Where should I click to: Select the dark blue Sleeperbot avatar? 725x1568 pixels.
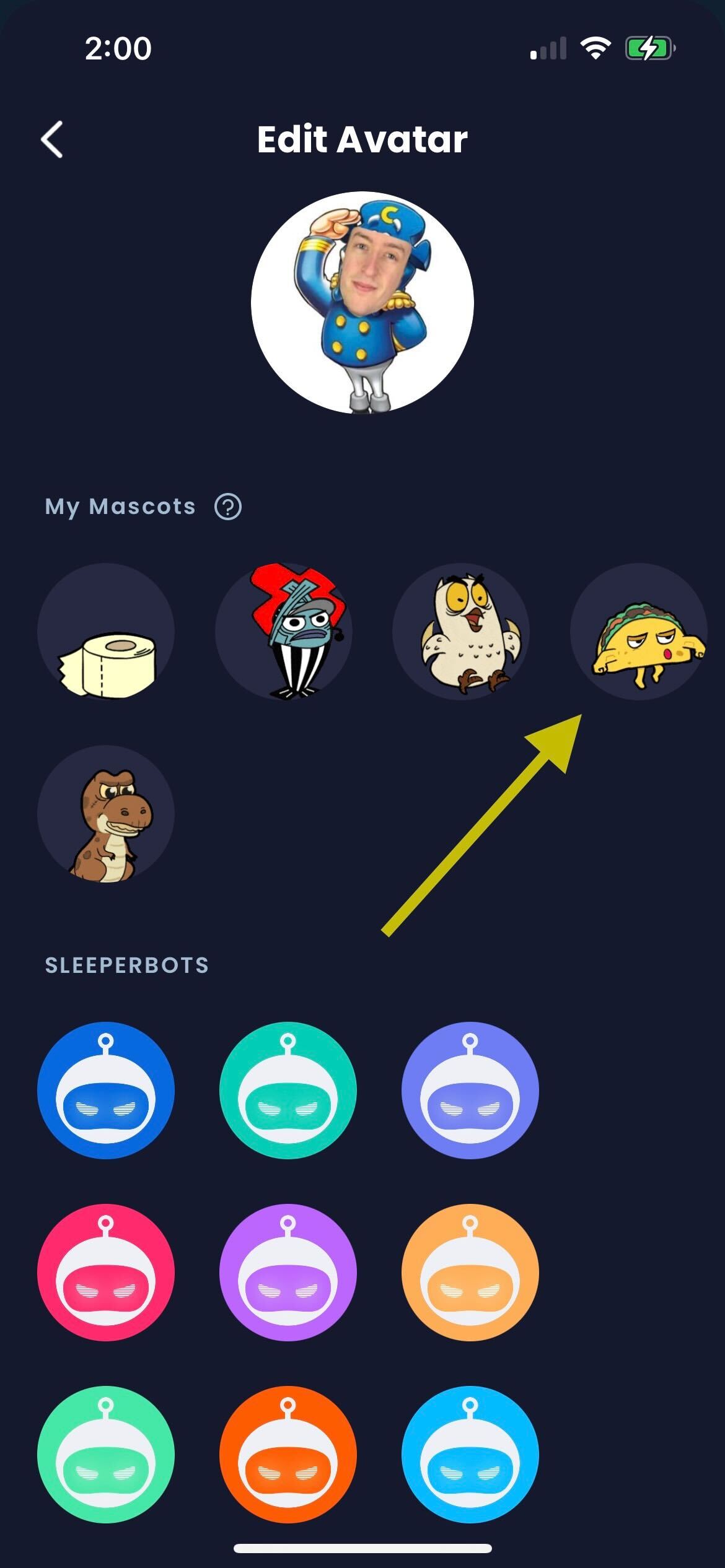click(x=106, y=1091)
